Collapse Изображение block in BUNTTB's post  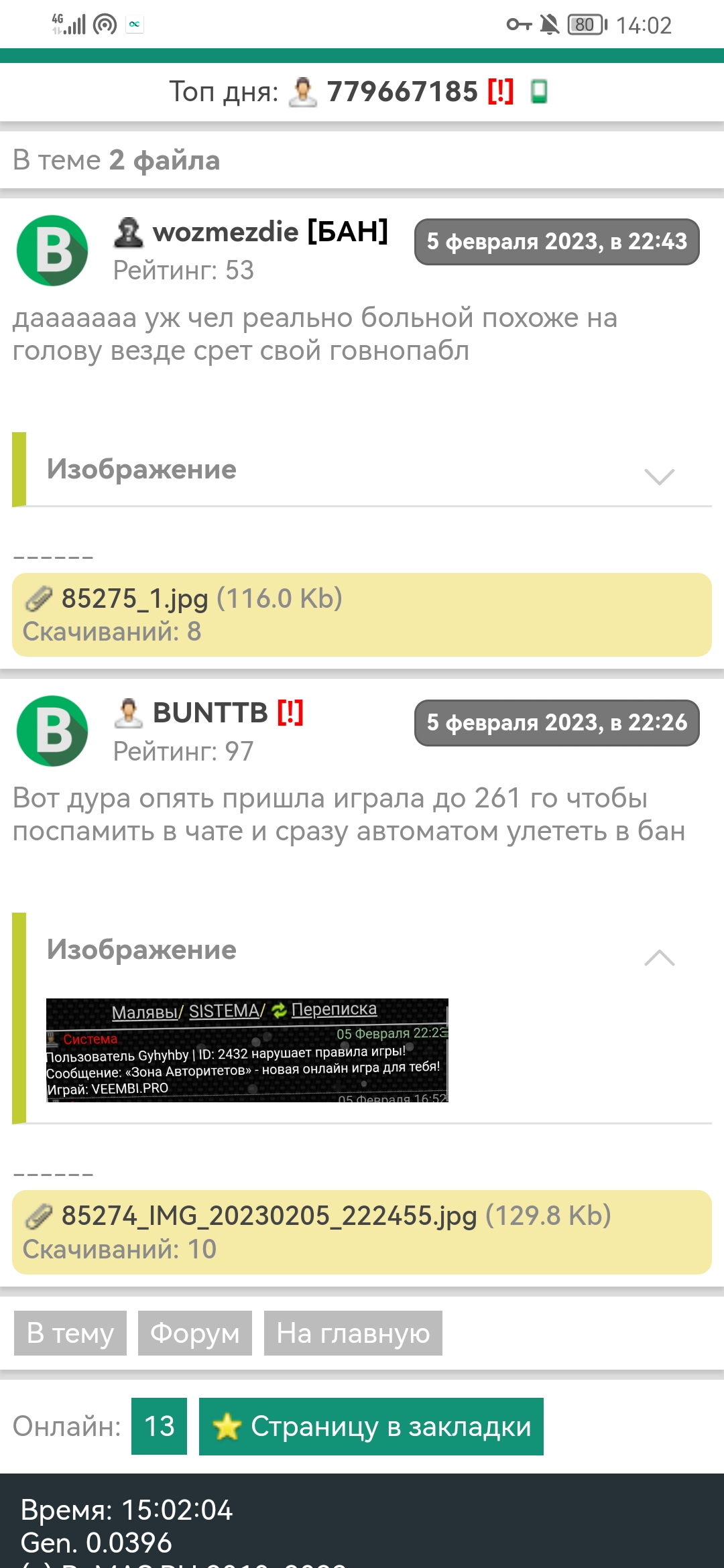tap(659, 957)
